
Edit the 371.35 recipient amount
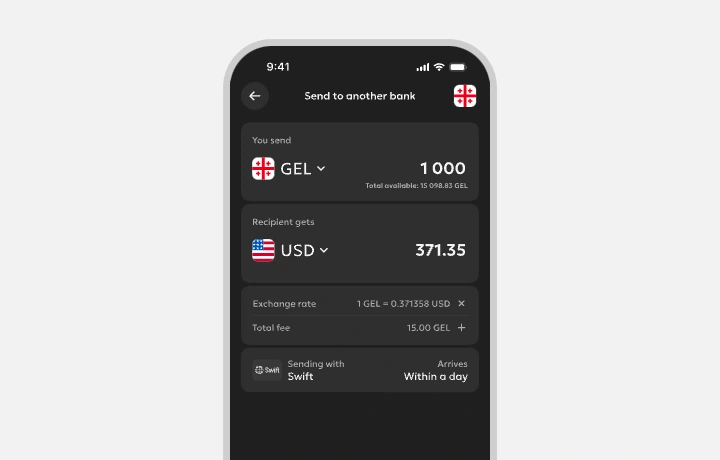440,250
